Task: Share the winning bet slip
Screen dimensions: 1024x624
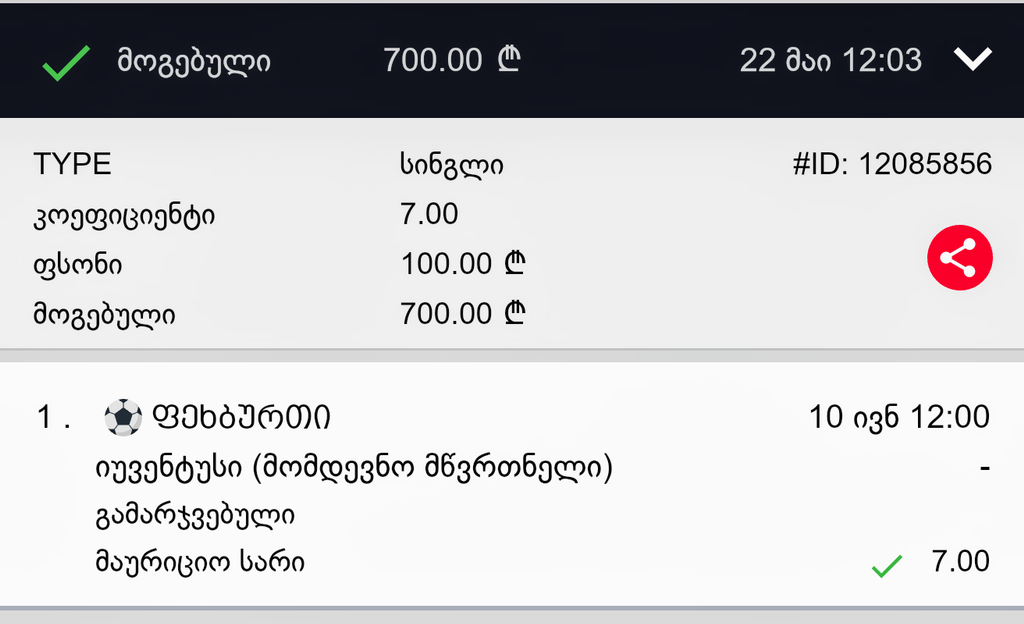Action: (959, 259)
